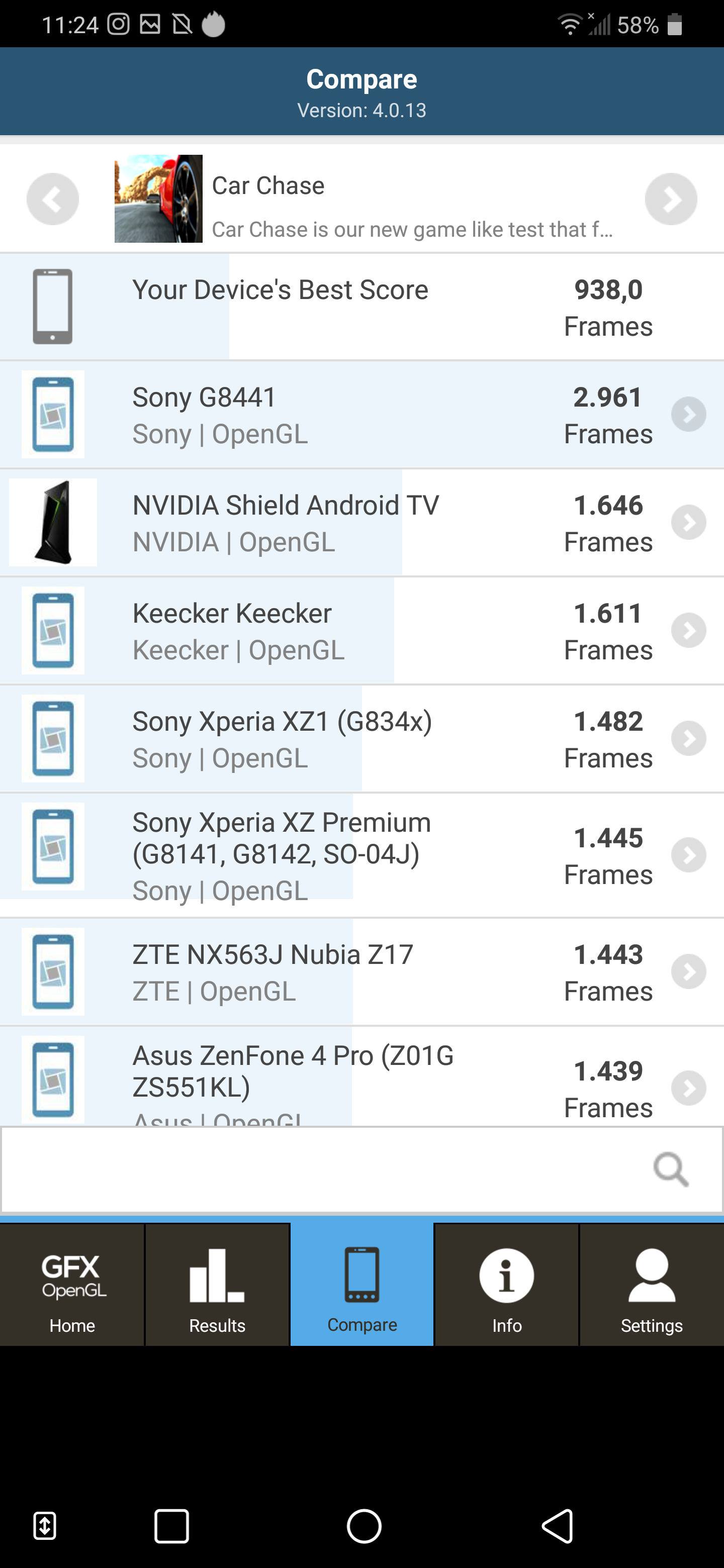Go to the next benchmark test
Screen dimensions: 724x1568
[671, 199]
